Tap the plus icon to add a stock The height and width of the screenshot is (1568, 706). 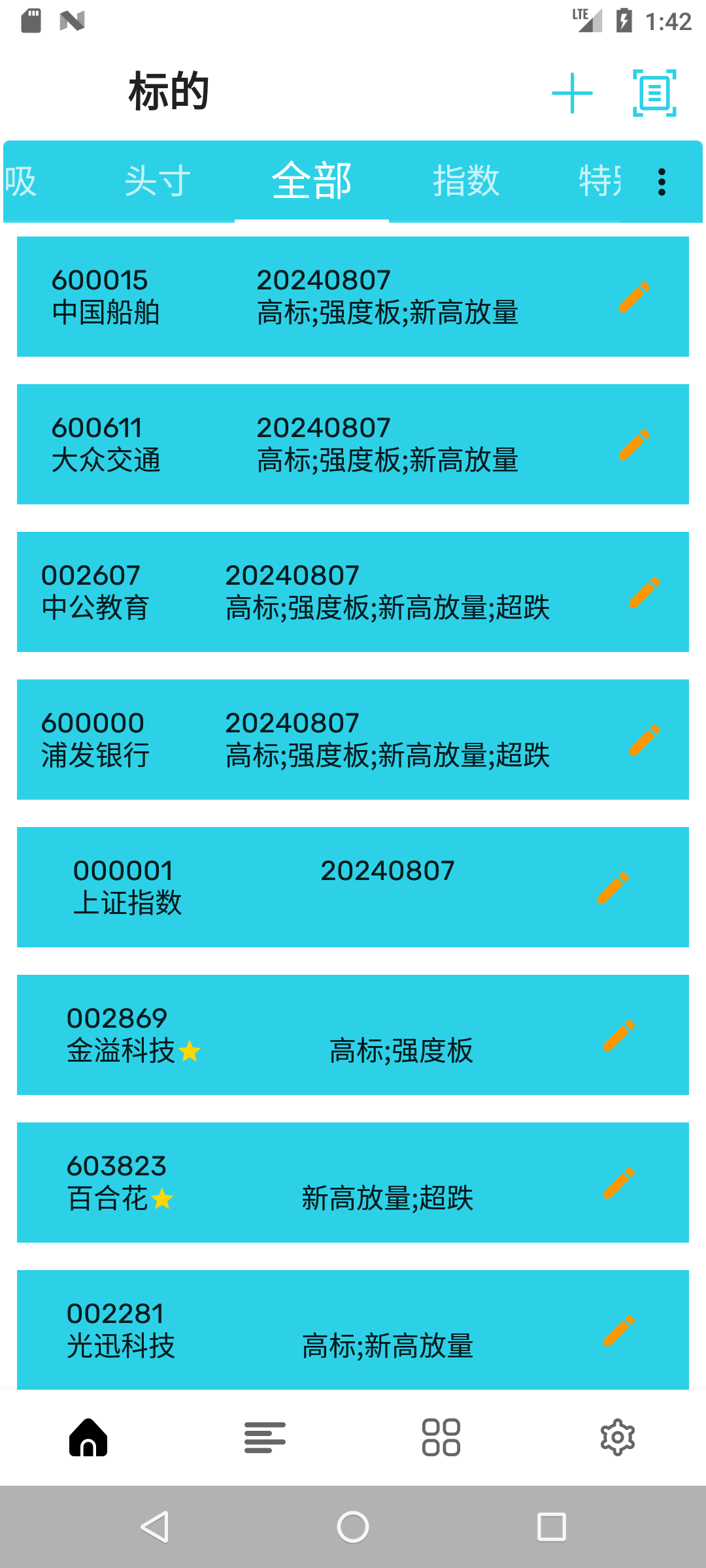tap(572, 93)
